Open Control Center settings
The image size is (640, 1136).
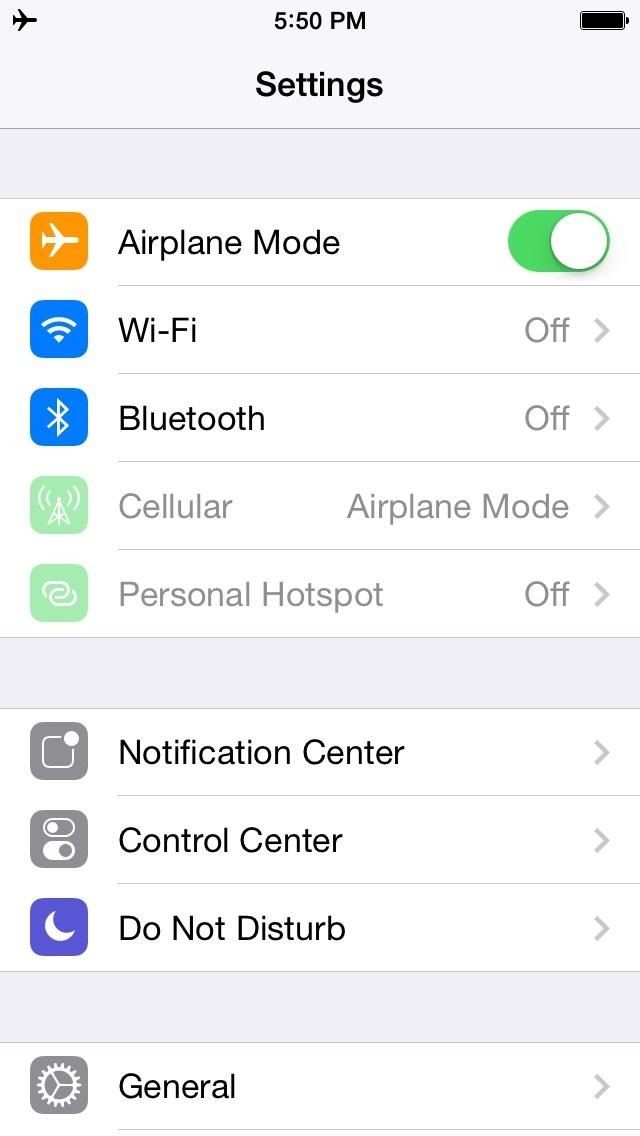point(320,840)
